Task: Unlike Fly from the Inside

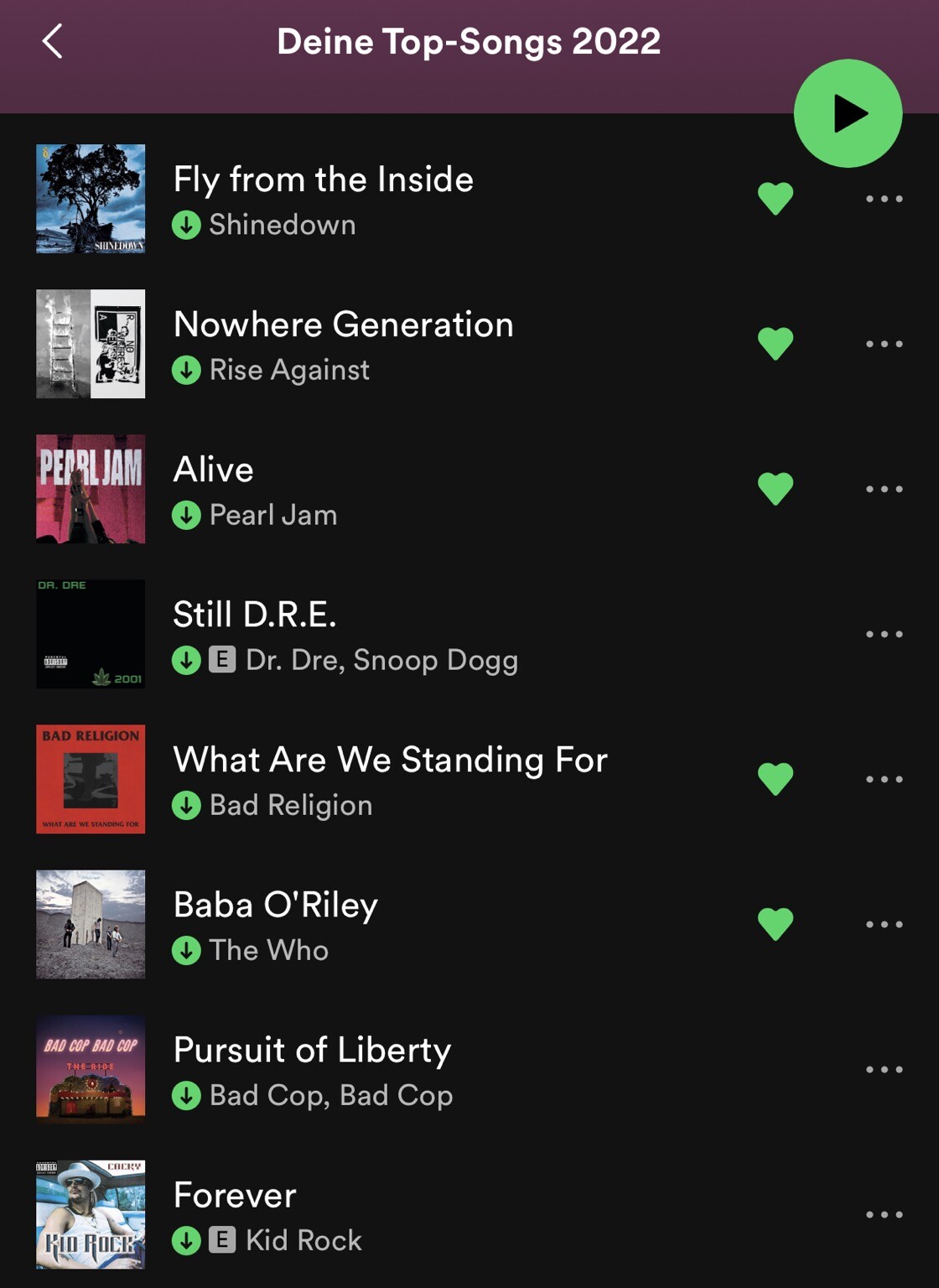Action: [775, 199]
